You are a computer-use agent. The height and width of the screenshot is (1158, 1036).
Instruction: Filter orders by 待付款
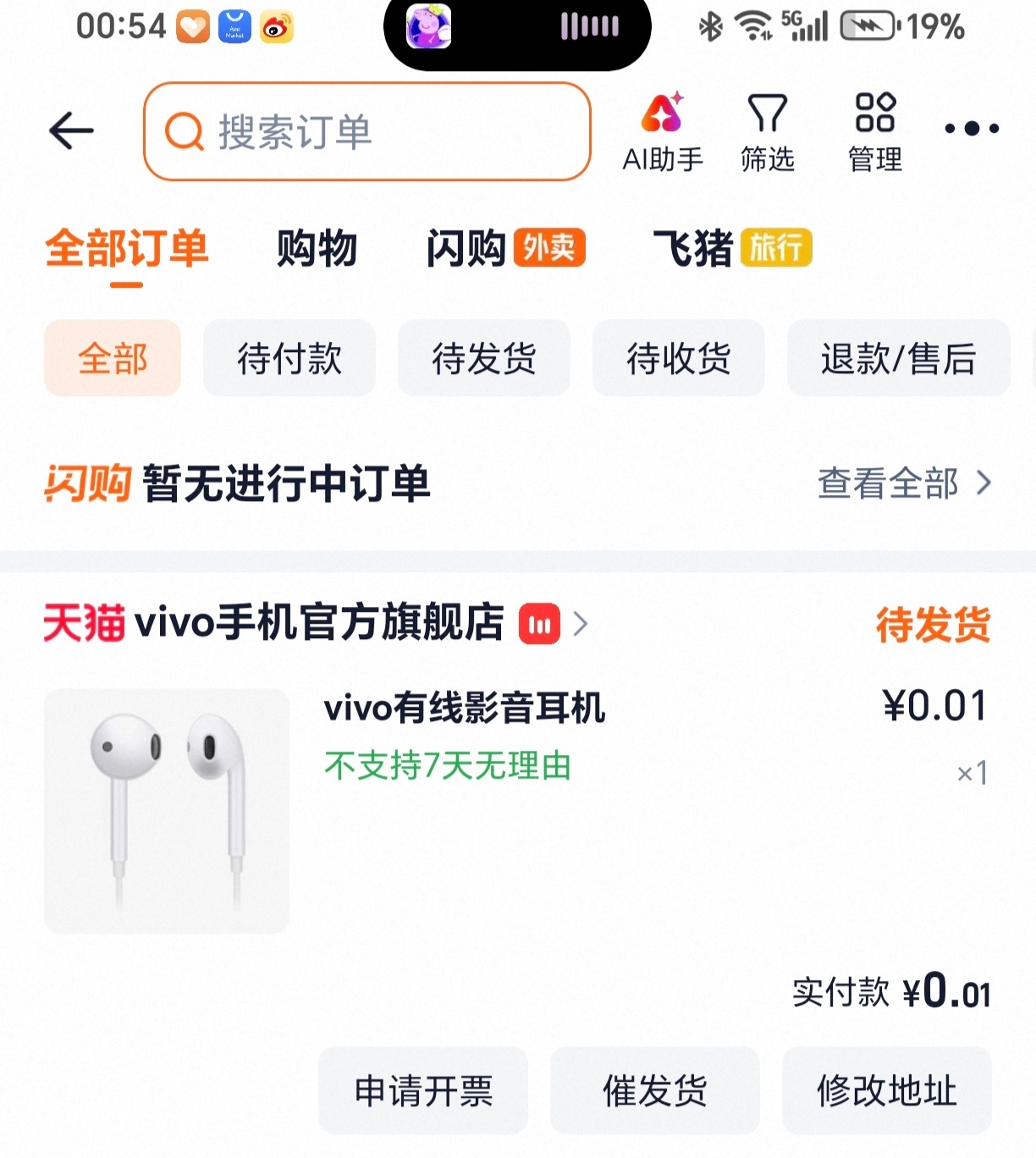point(289,358)
